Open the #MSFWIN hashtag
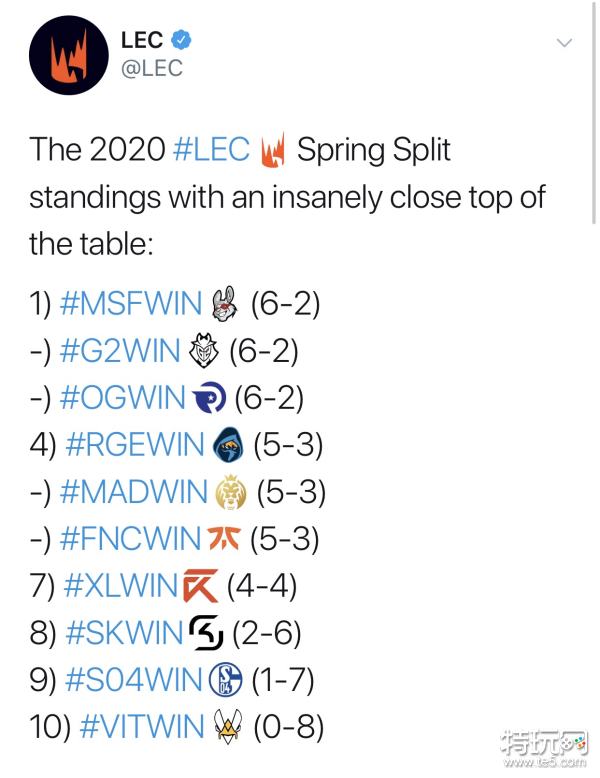 click(131, 304)
